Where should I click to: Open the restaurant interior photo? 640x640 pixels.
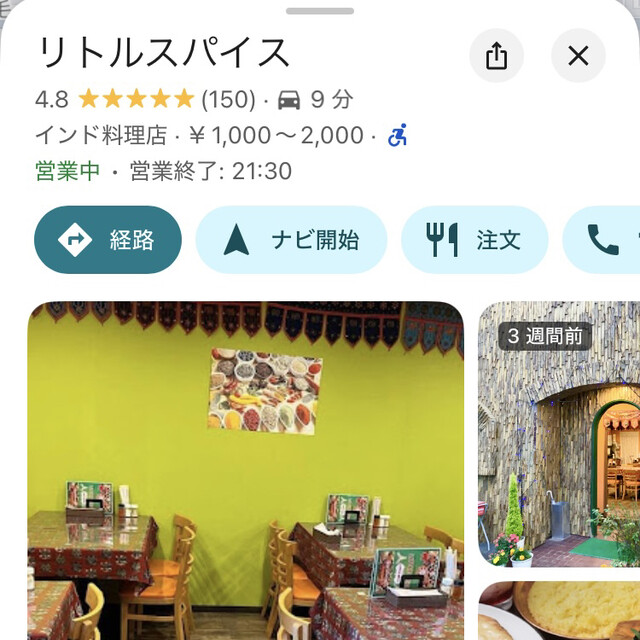[x=246, y=470]
